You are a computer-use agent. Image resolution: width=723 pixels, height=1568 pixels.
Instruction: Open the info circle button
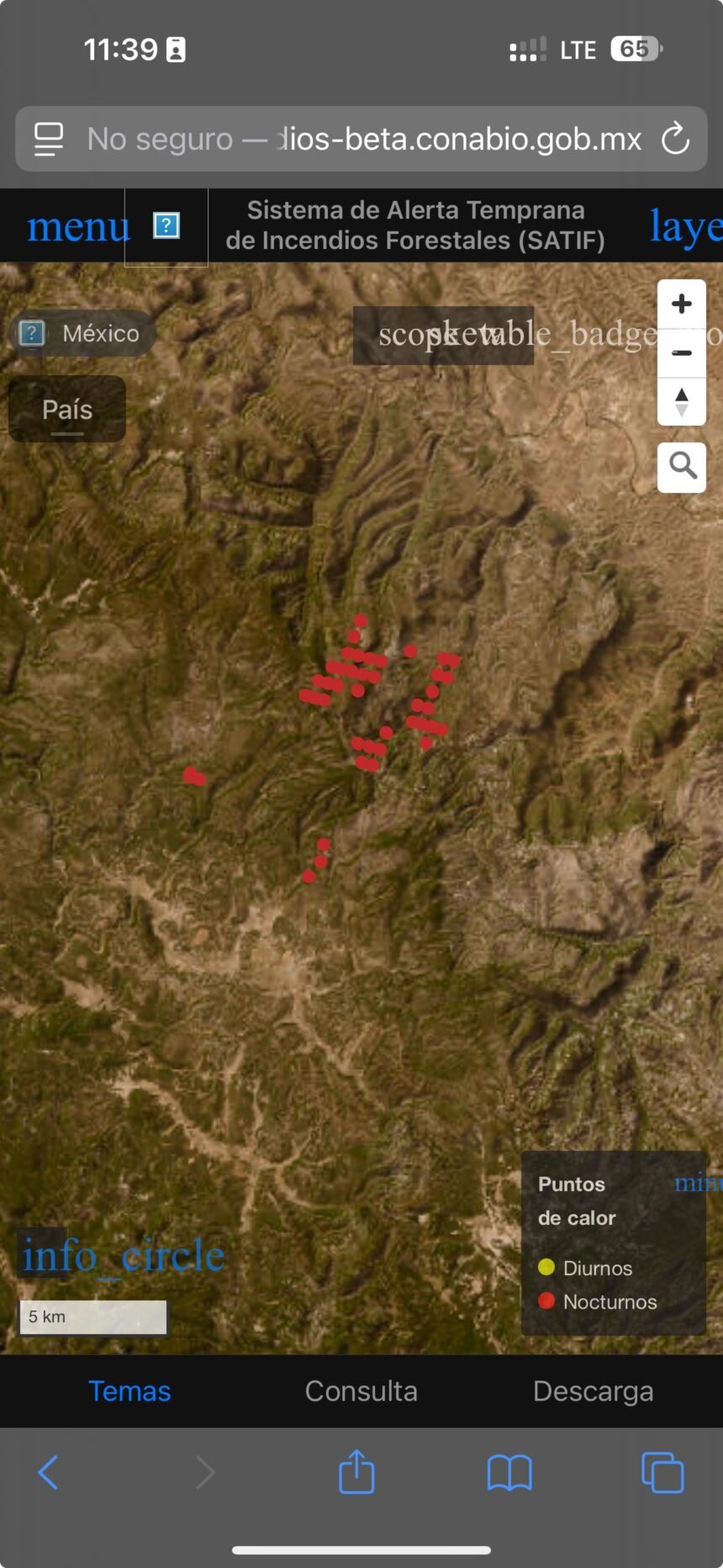point(123,1256)
